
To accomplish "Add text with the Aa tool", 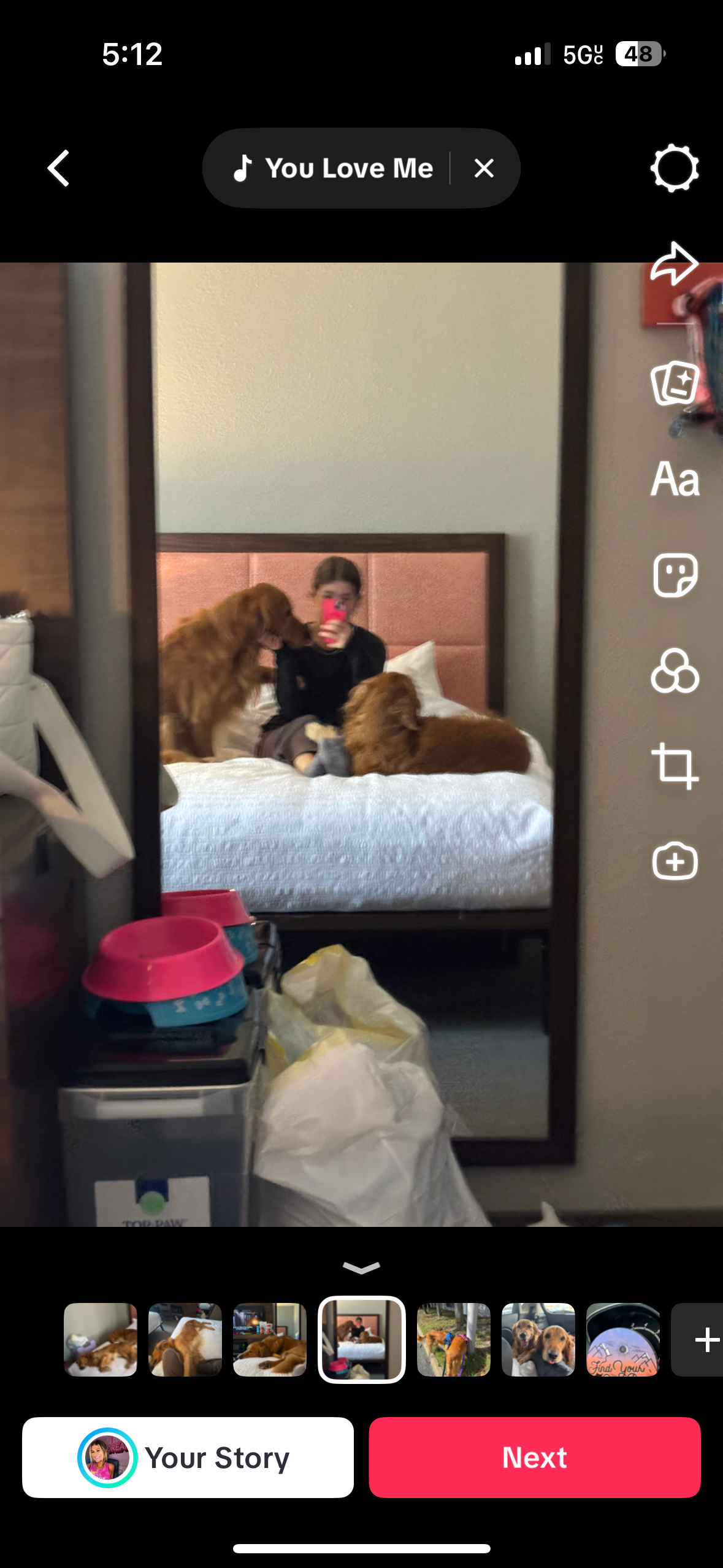I will click(x=674, y=479).
